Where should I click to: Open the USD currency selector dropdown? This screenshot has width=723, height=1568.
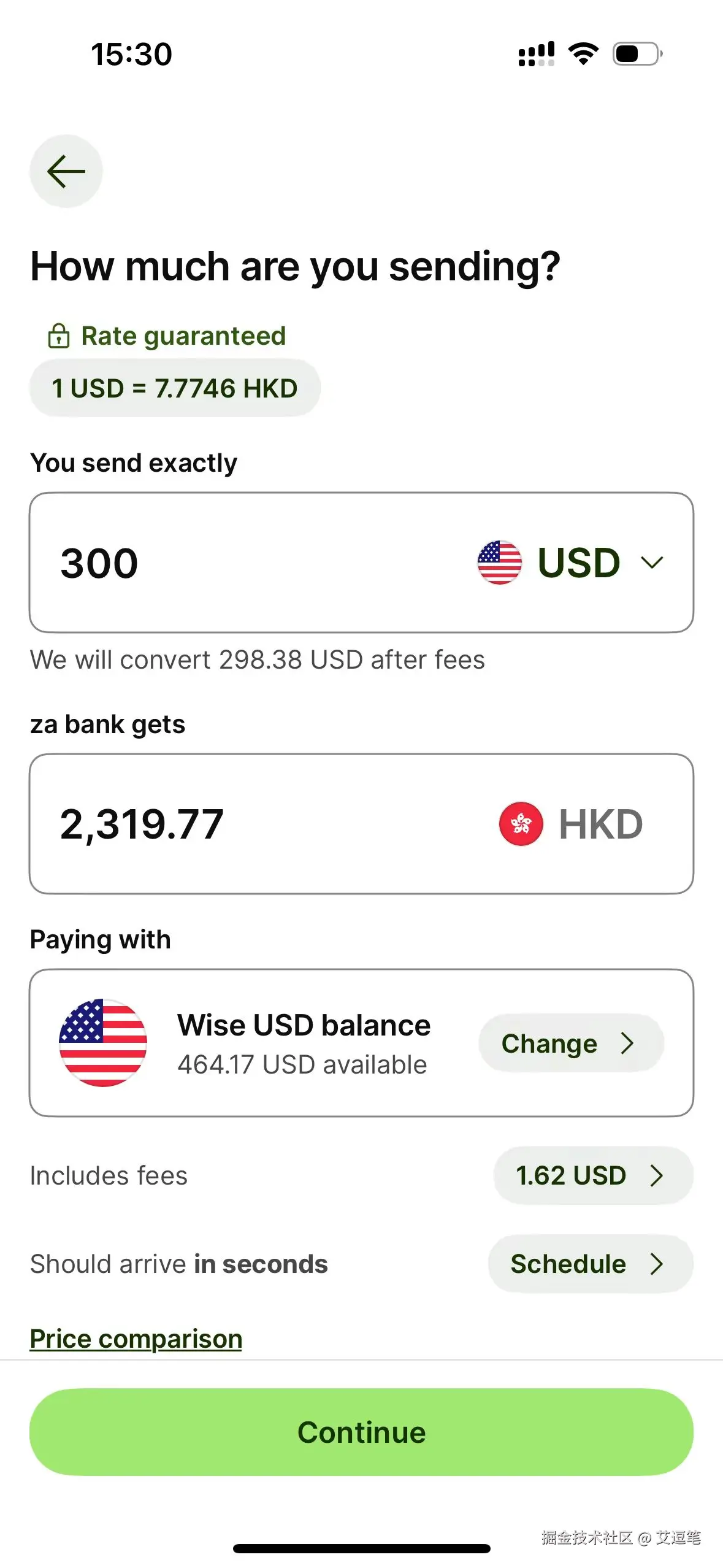(652, 562)
